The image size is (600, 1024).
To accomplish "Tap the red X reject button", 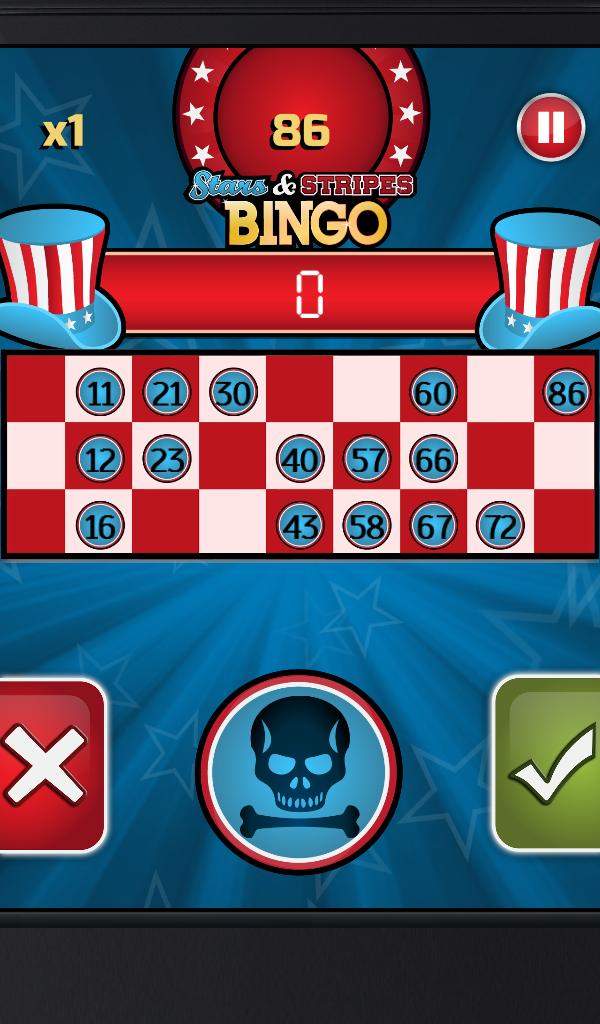I will pyautogui.click(x=47, y=766).
